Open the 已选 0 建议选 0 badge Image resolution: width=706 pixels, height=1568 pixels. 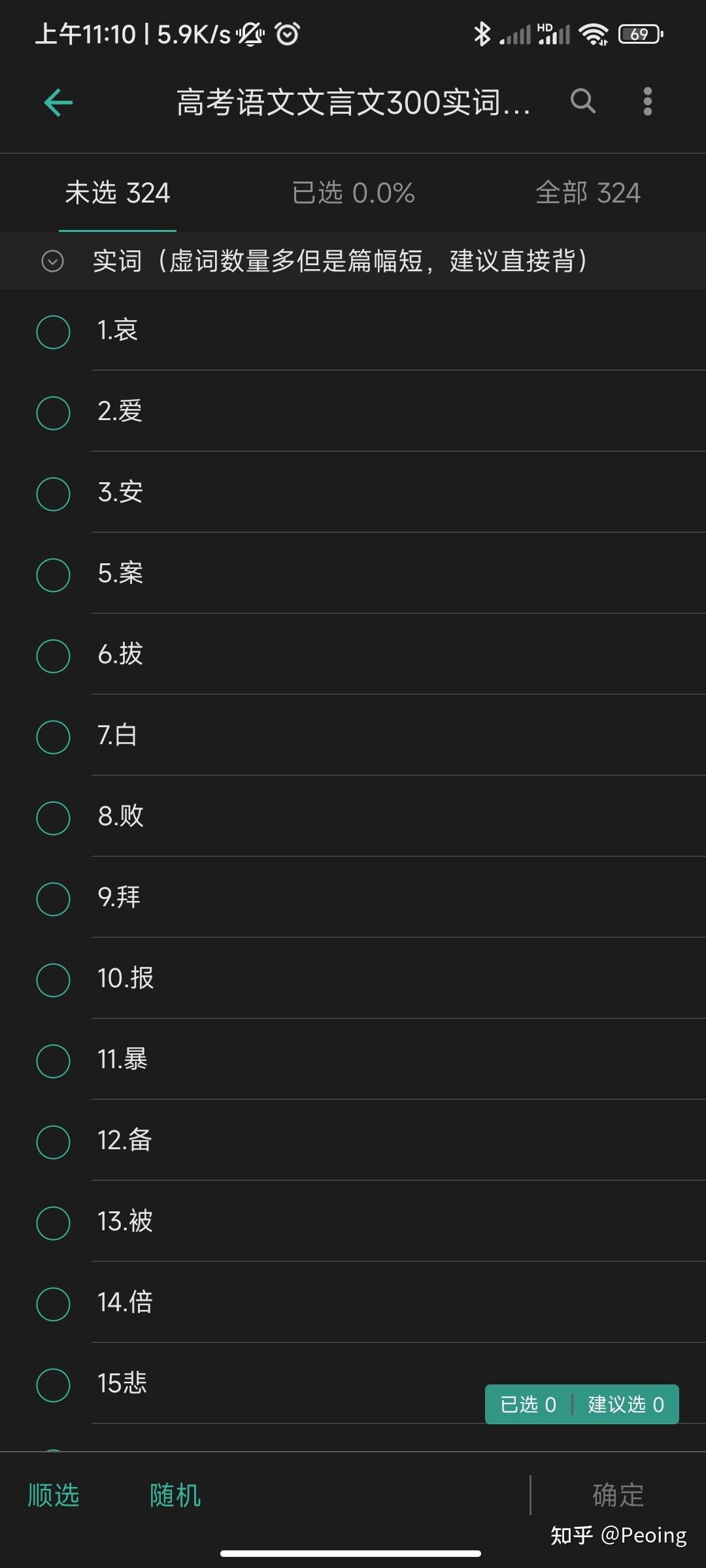[x=582, y=1404]
